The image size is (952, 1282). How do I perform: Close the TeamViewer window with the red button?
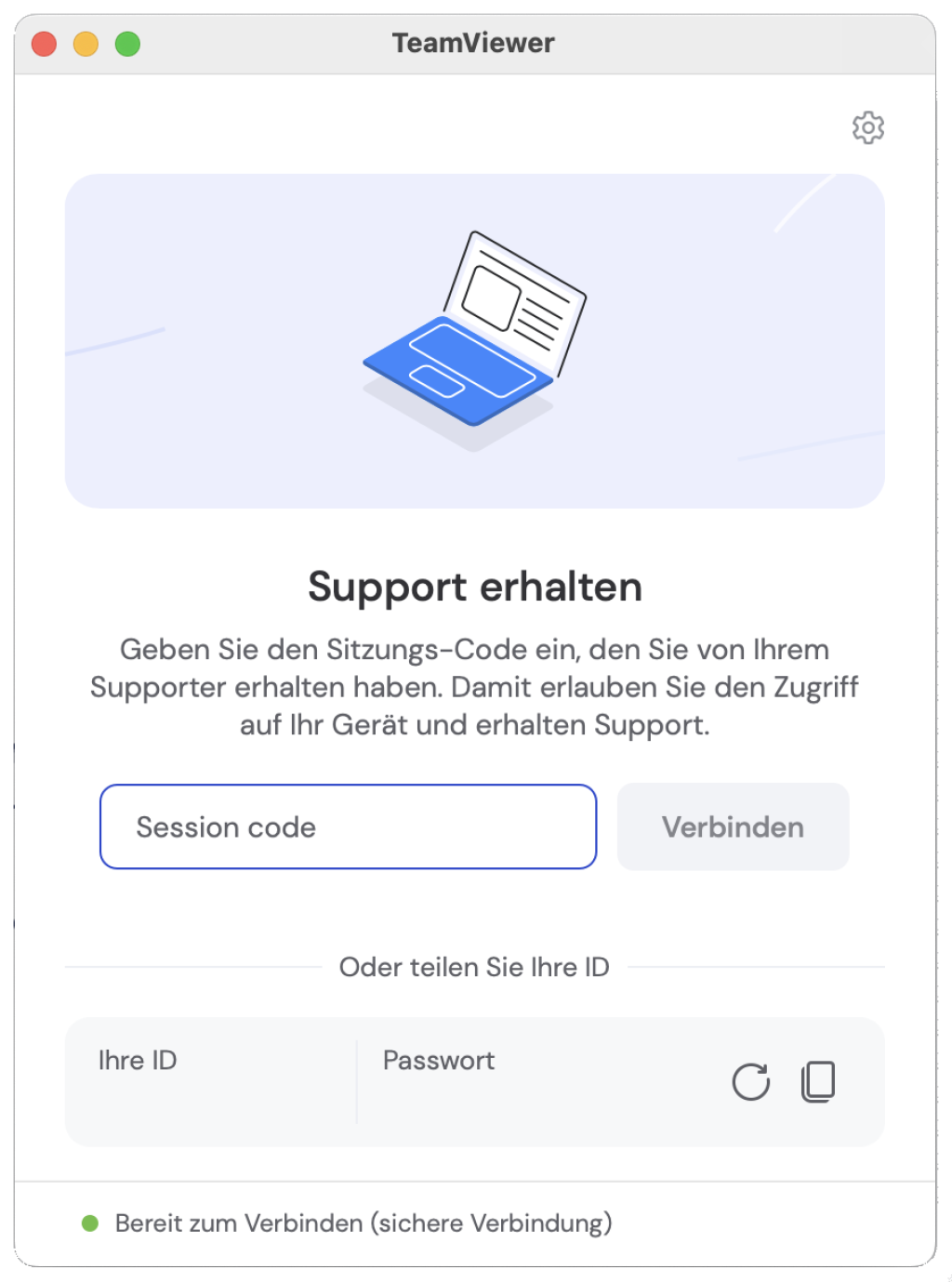coord(45,44)
